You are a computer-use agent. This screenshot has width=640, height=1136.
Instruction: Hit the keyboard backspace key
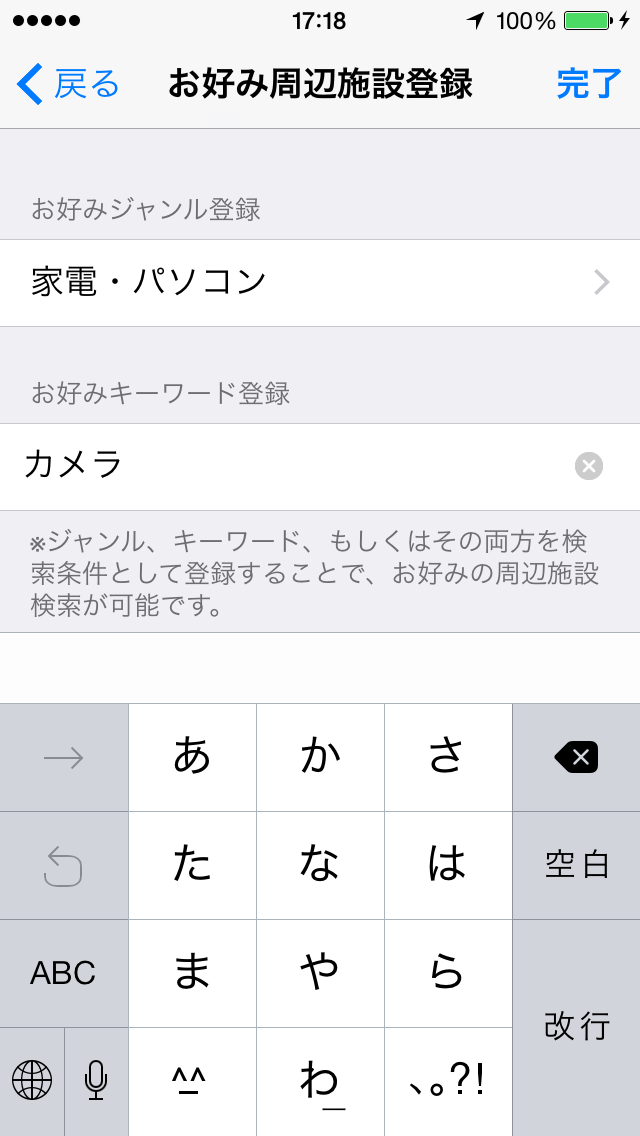point(576,757)
